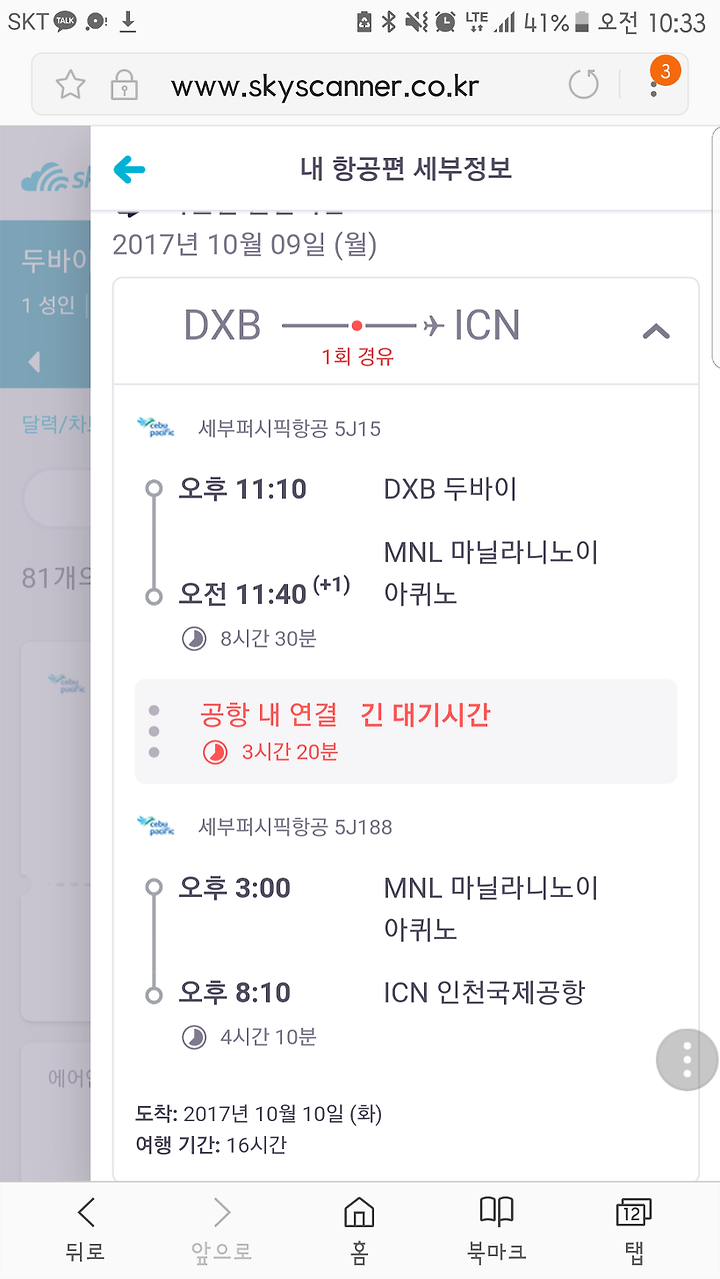Open the 탭 tabs switcher
Screen dimensions: 720x1279
coord(634,1230)
